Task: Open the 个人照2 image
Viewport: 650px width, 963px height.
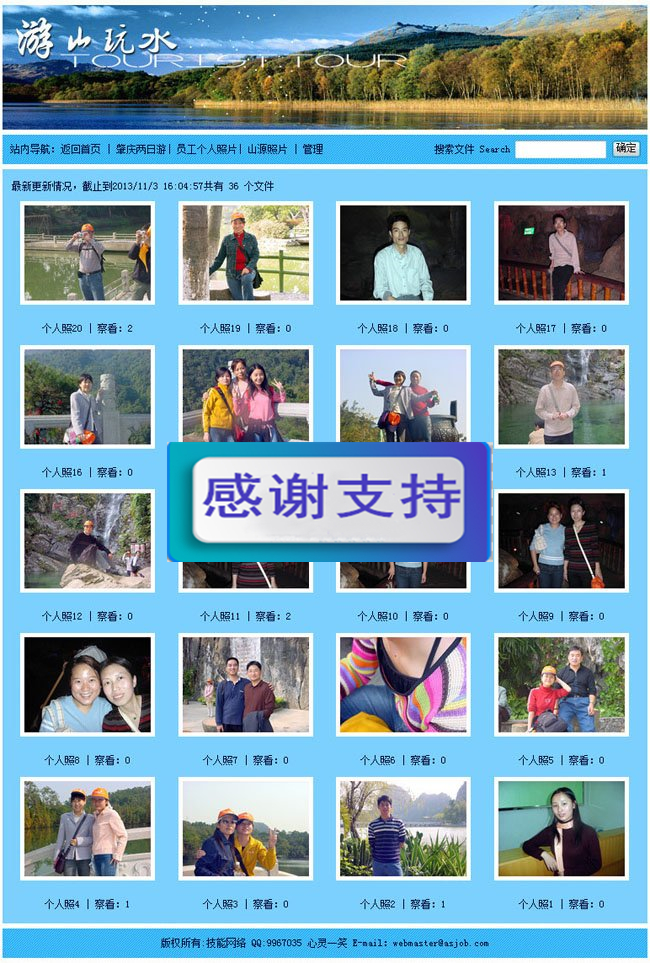Action: point(403,828)
